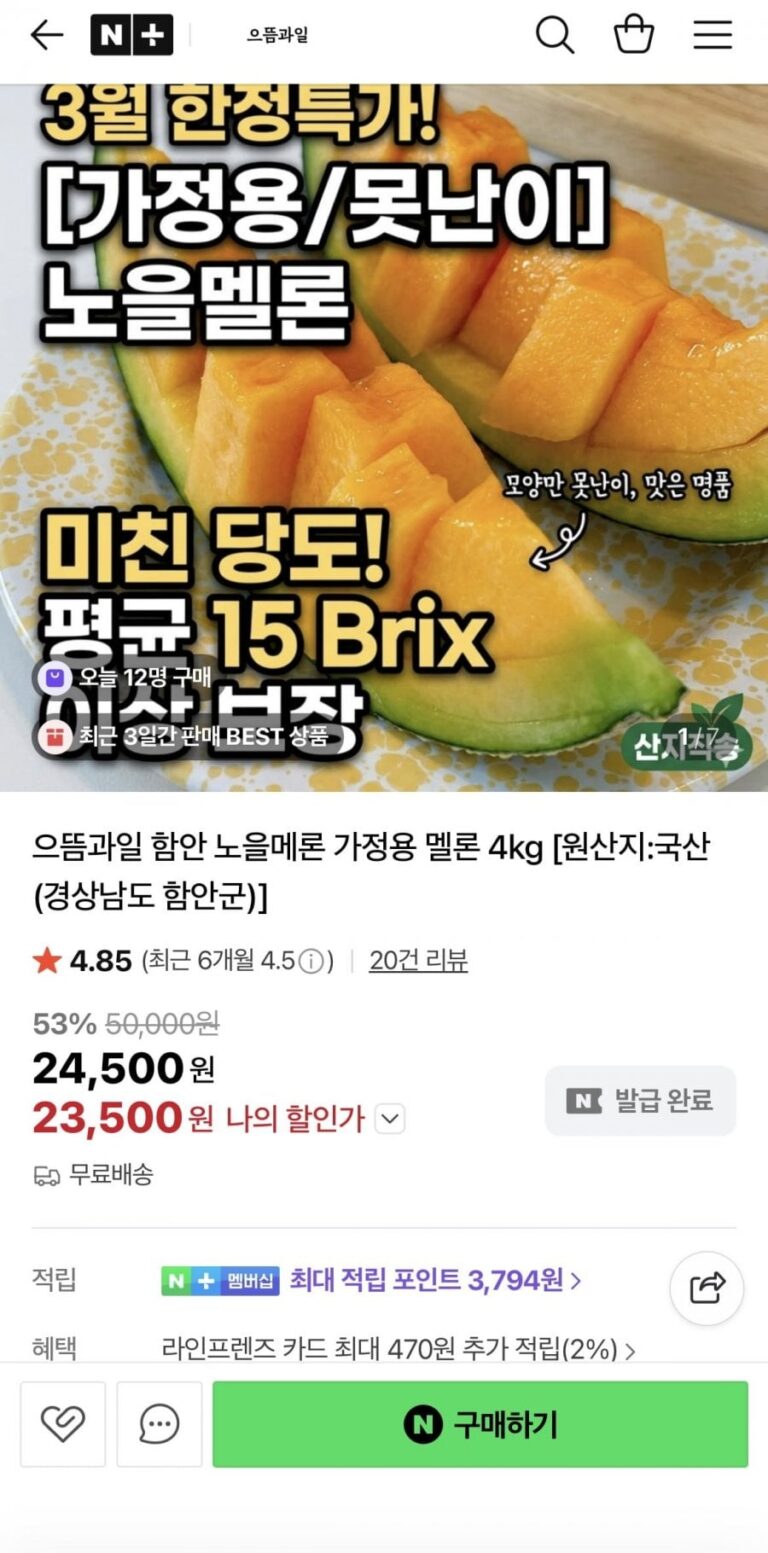768x1553 pixels.
Task: Tap the 발급 완료 coupon button
Action: tap(640, 1101)
